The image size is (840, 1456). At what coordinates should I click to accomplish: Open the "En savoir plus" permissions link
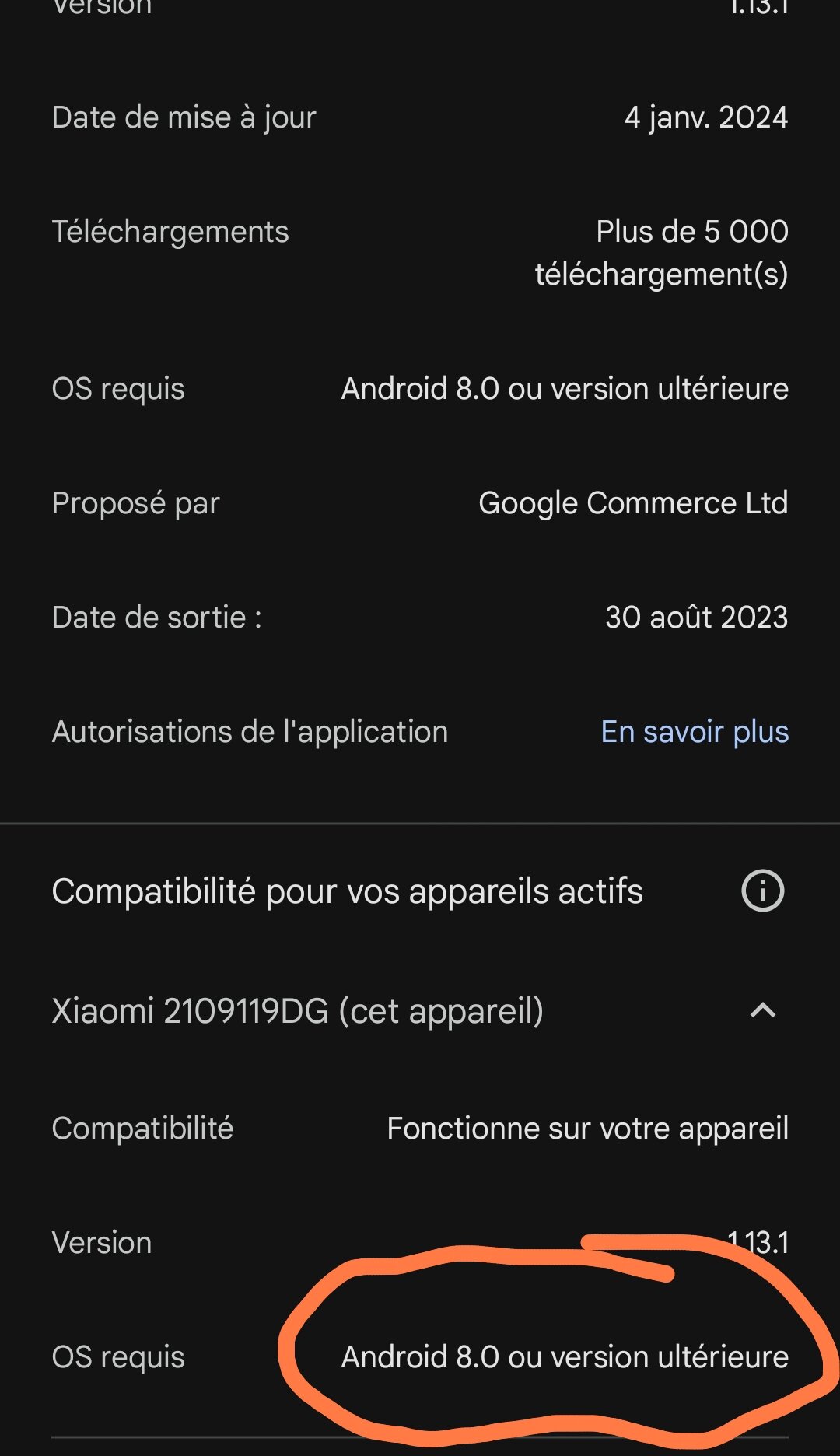(695, 732)
